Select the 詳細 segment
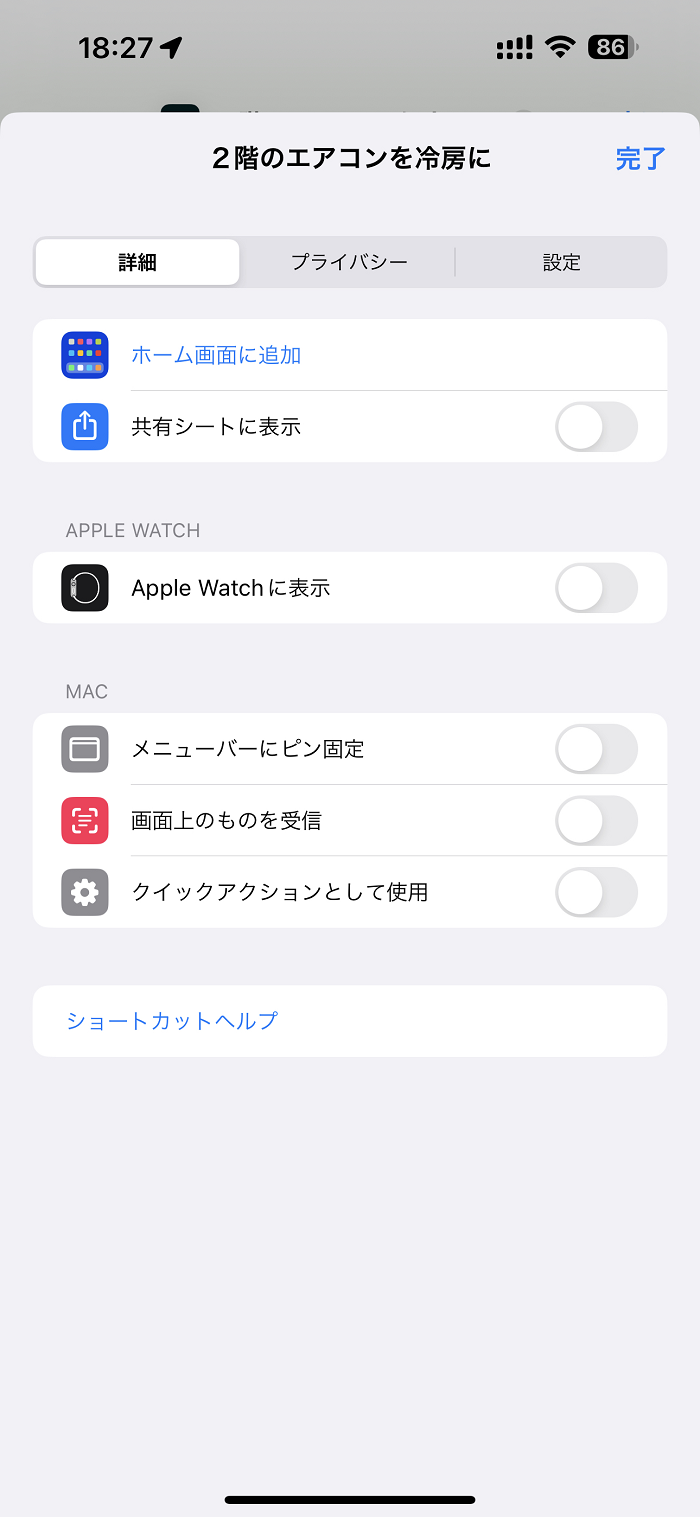Screen dimensions: 700x1517 click(x=138, y=262)
